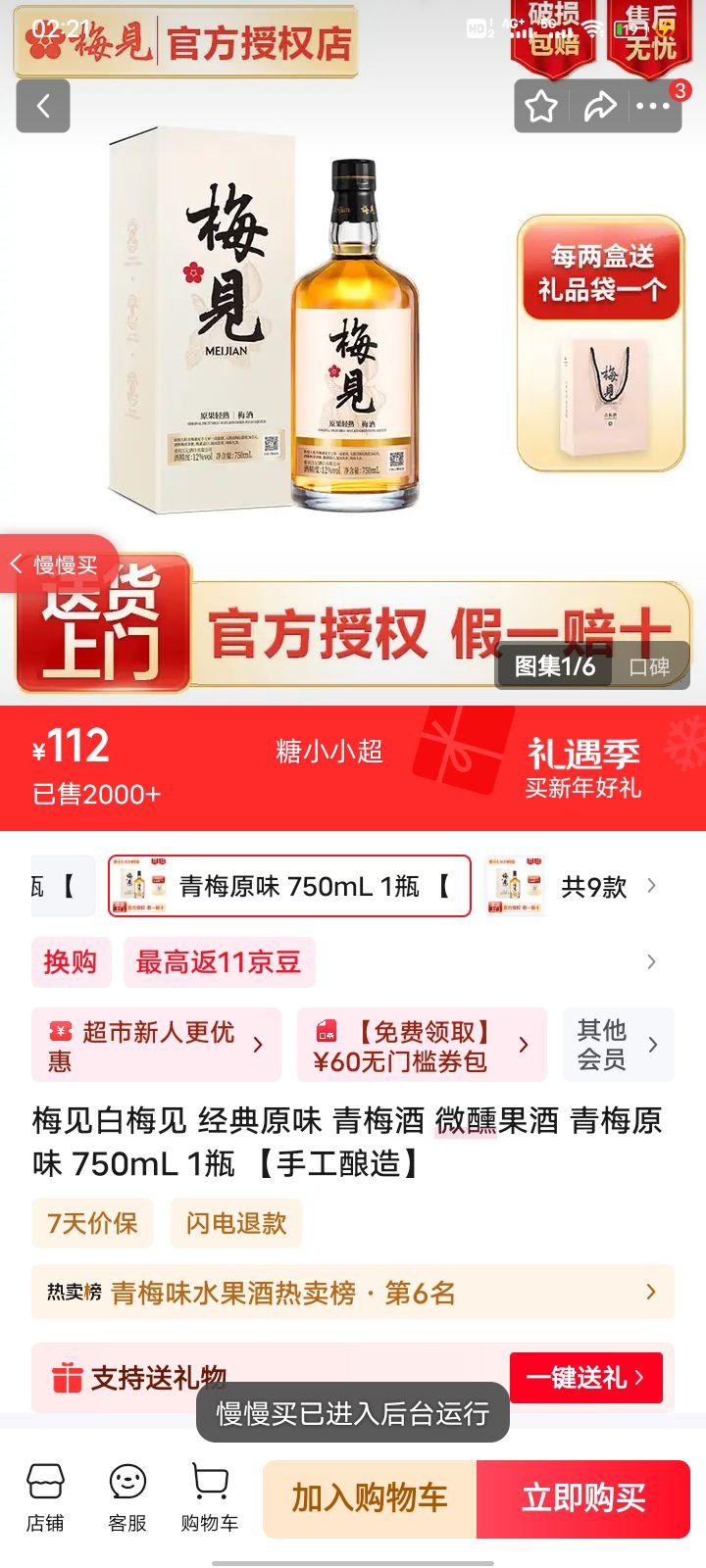Open the more options (...) icon

(x=655, y=106)
